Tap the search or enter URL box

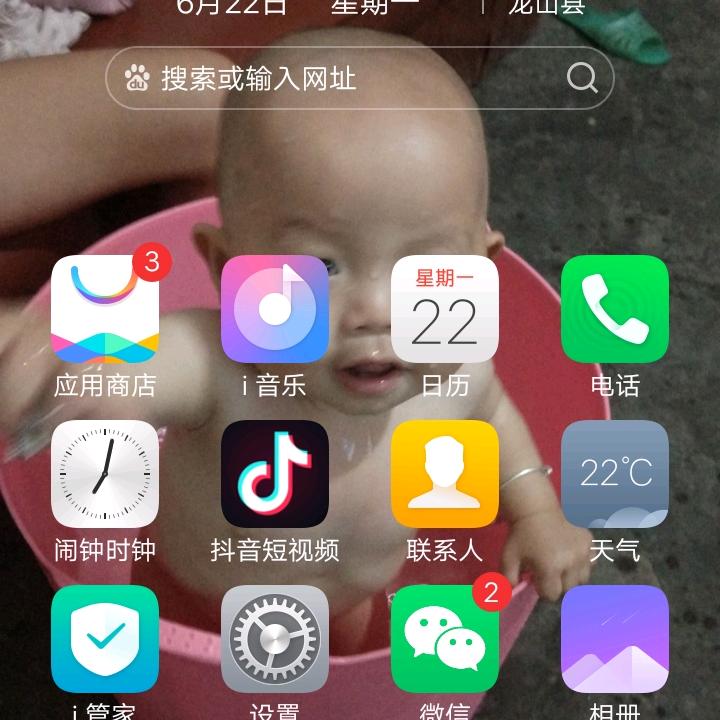tap(340, 78)
